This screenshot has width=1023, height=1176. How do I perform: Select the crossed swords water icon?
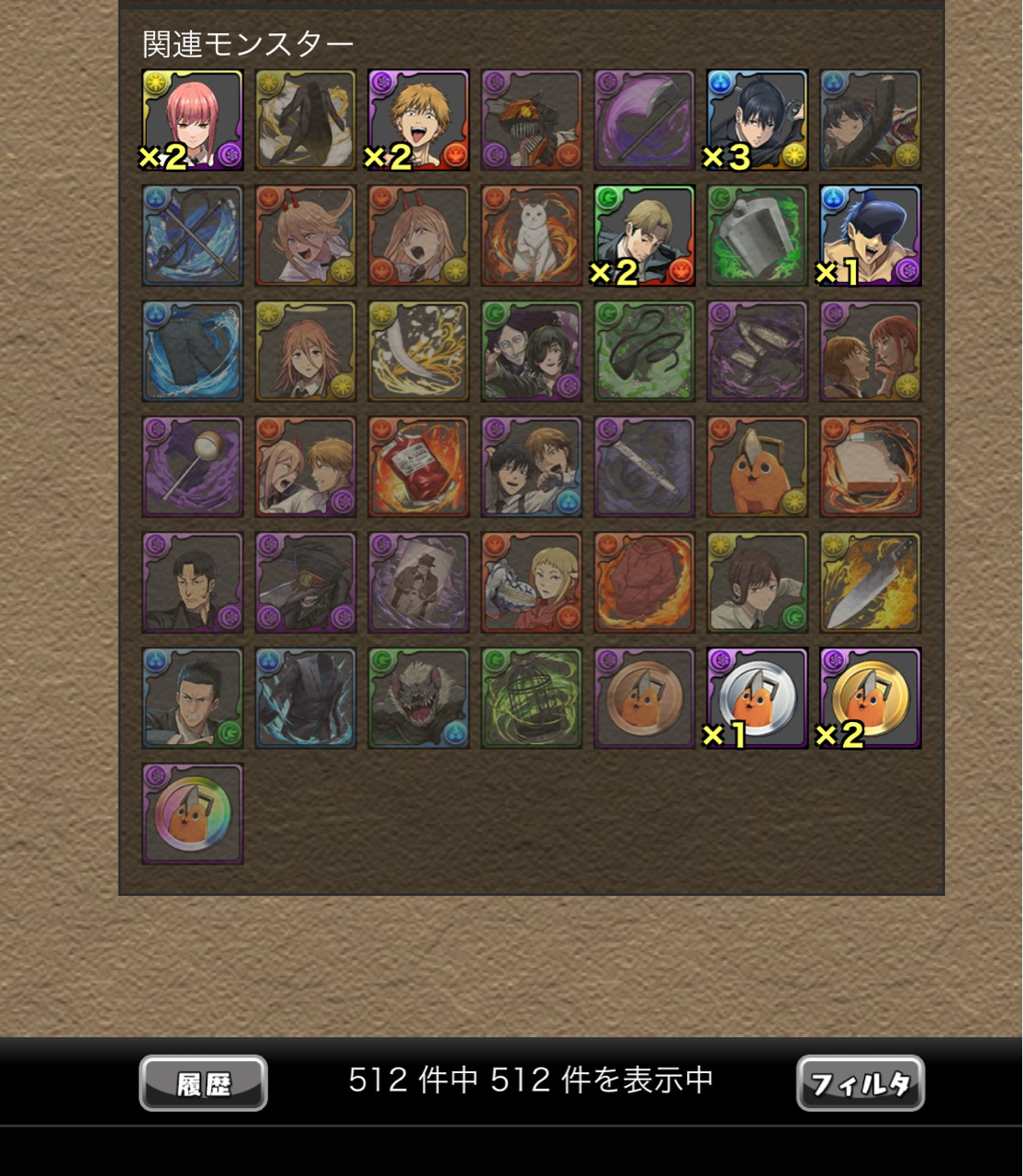click(193, 236)
